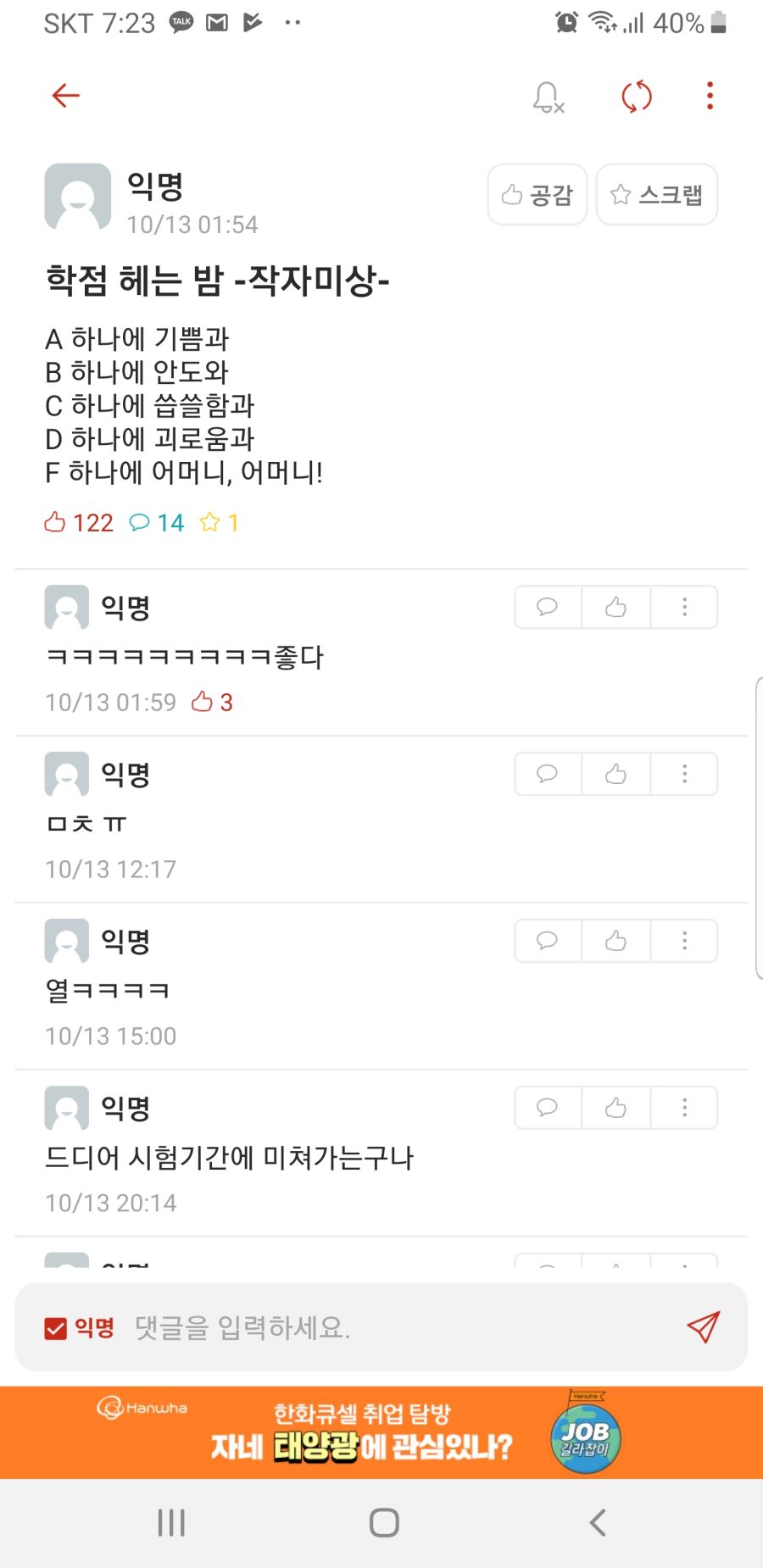Screen dimensions: 763x1568
Task: Open the Hanwha 태양광 job banner ad
Action: tap(381, 1432)
